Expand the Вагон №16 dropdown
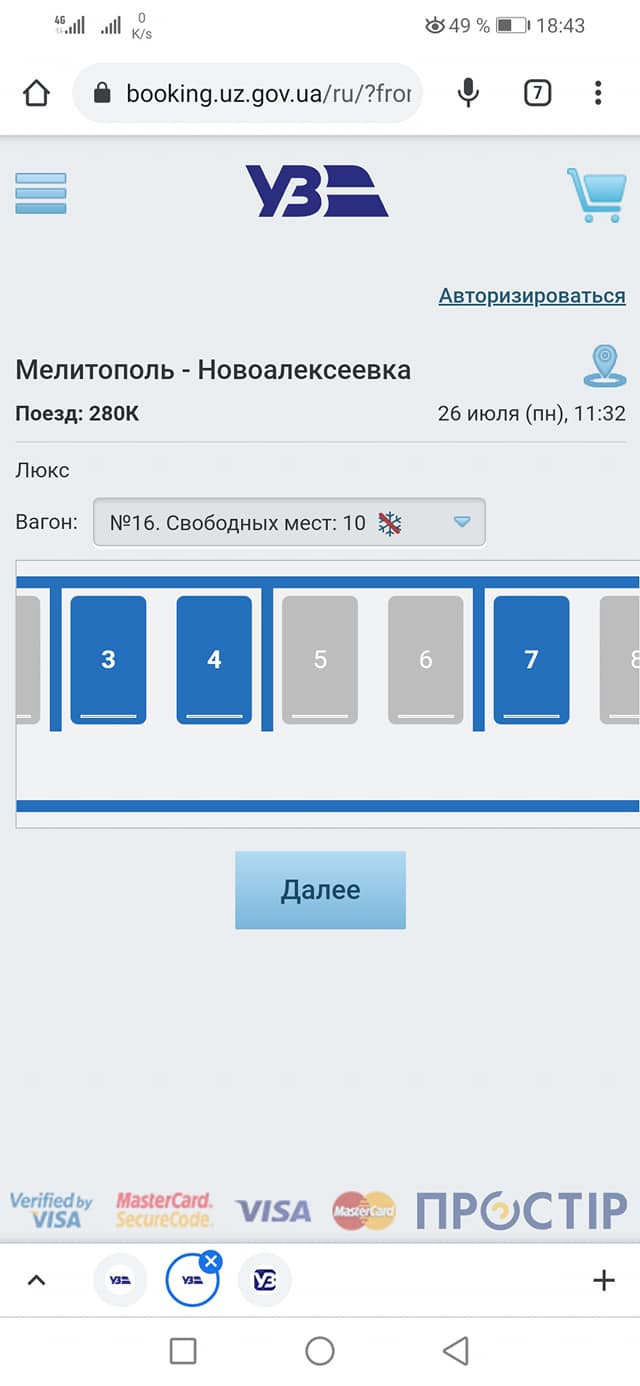Image resolution: width=640 pixels, height=1386 pixels. click(x=289, y=522)
